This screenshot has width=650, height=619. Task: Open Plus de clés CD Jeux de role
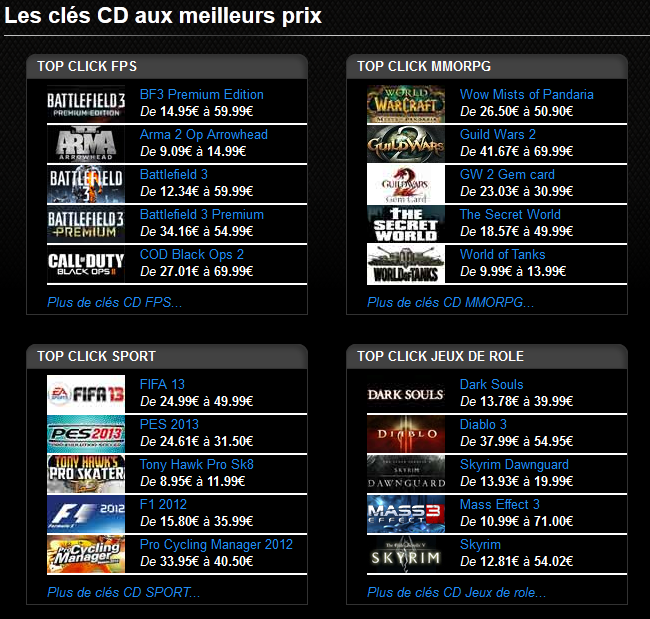click(456, 592)
